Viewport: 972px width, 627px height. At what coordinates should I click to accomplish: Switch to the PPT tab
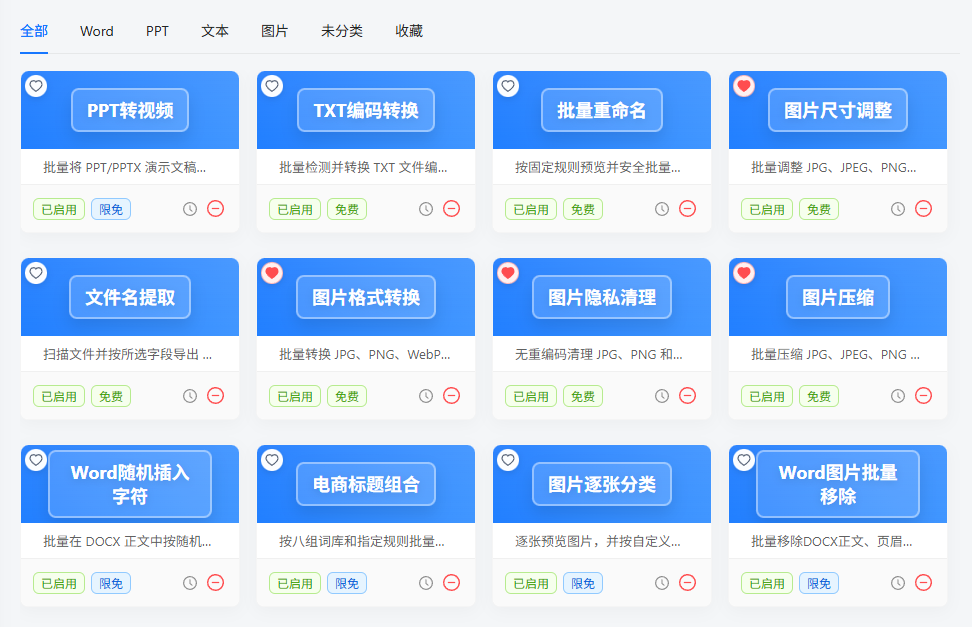[x=157, y=31]
